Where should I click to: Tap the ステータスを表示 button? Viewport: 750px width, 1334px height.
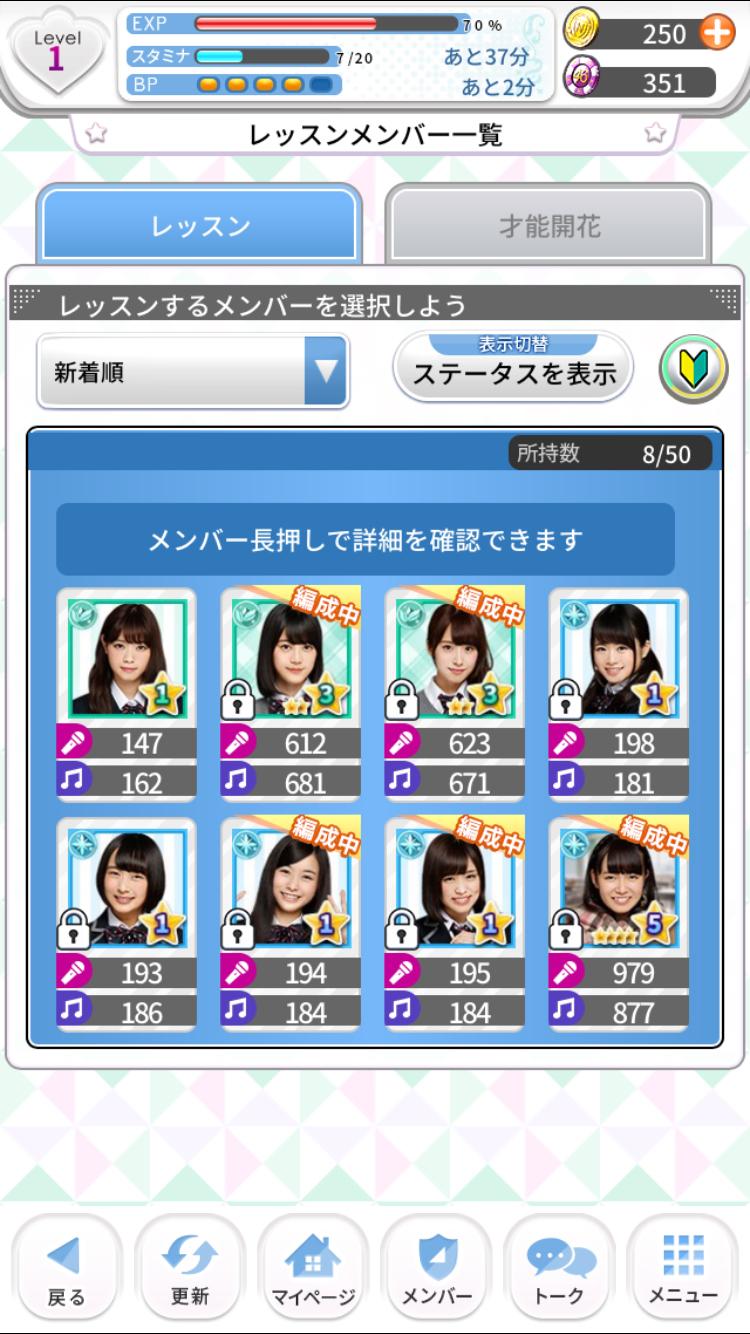(x=514, y=368)
